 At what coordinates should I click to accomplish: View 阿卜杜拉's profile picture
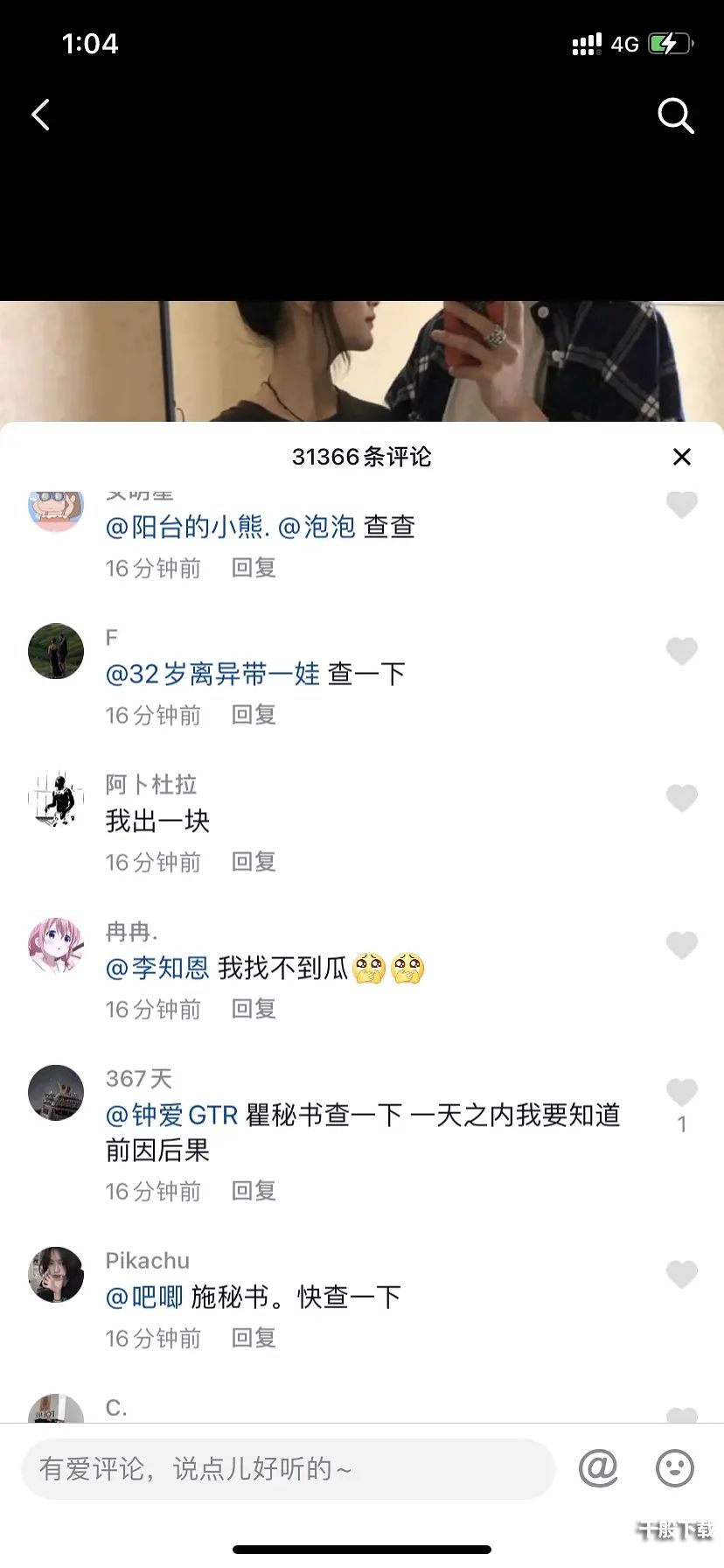[56, 798]
